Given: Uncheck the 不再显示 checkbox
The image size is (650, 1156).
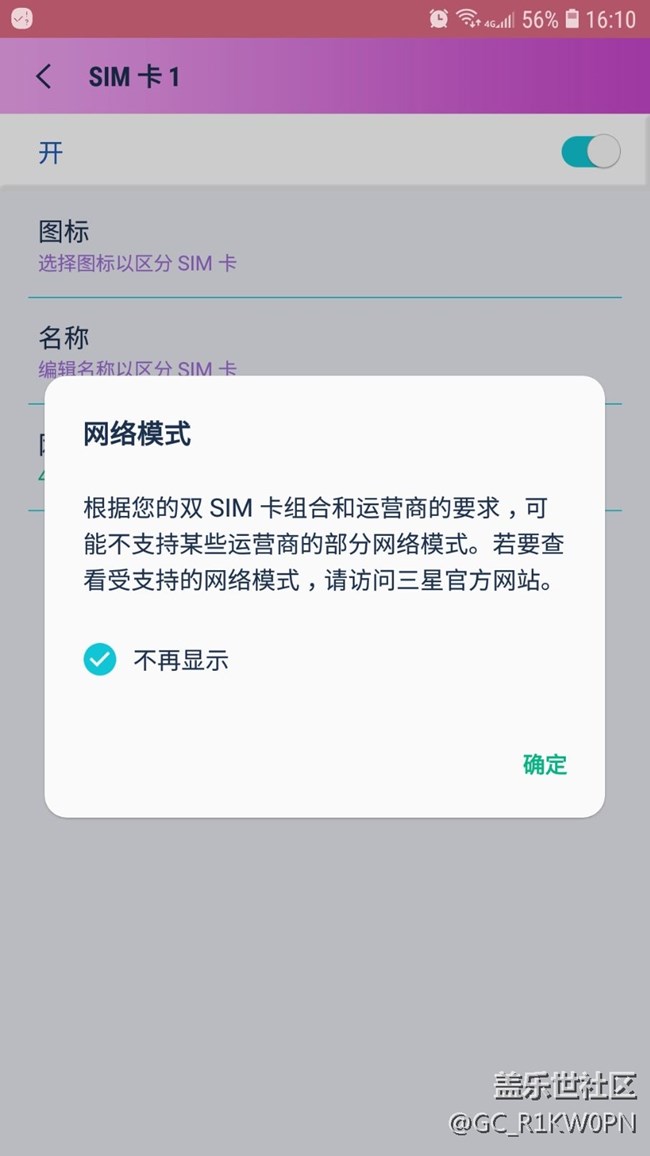Looking at the screenshot, I should click(100, 660).
